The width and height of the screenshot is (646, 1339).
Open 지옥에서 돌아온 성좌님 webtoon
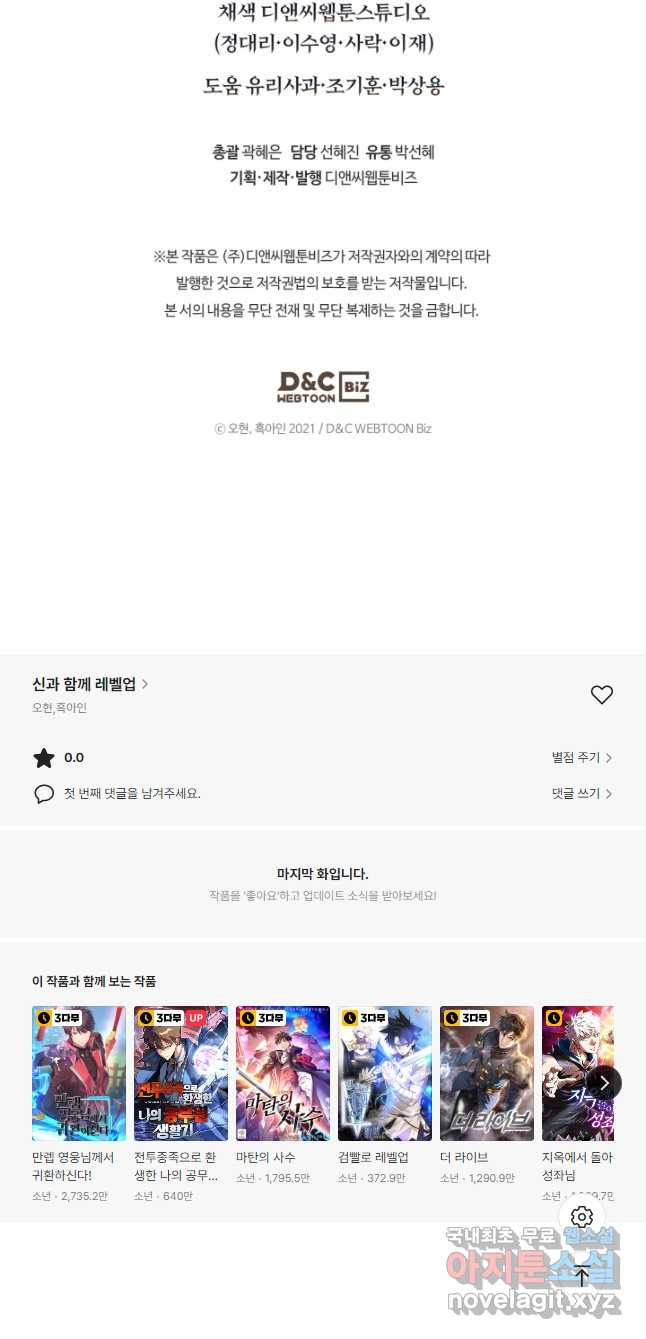[577, 1073]
